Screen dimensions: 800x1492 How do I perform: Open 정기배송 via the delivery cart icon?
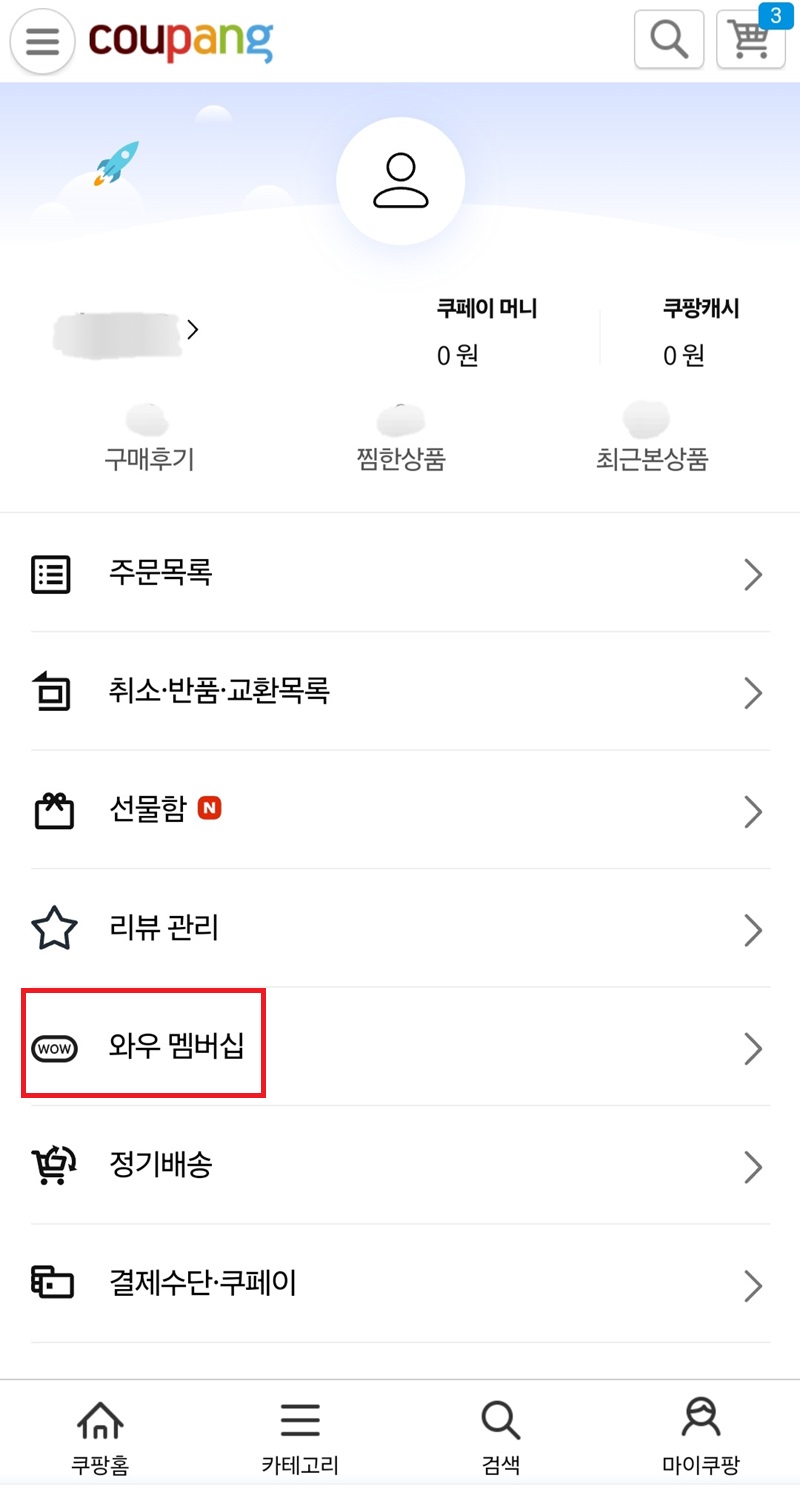[x=54, y=1166]
